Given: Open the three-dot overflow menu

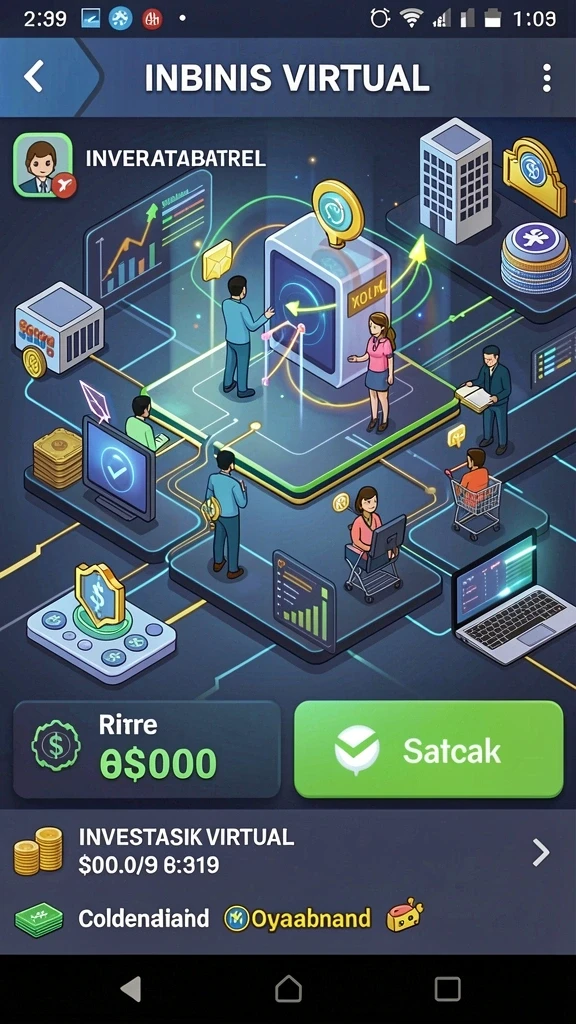Looking at the screenshot, I should coord(547,78).
